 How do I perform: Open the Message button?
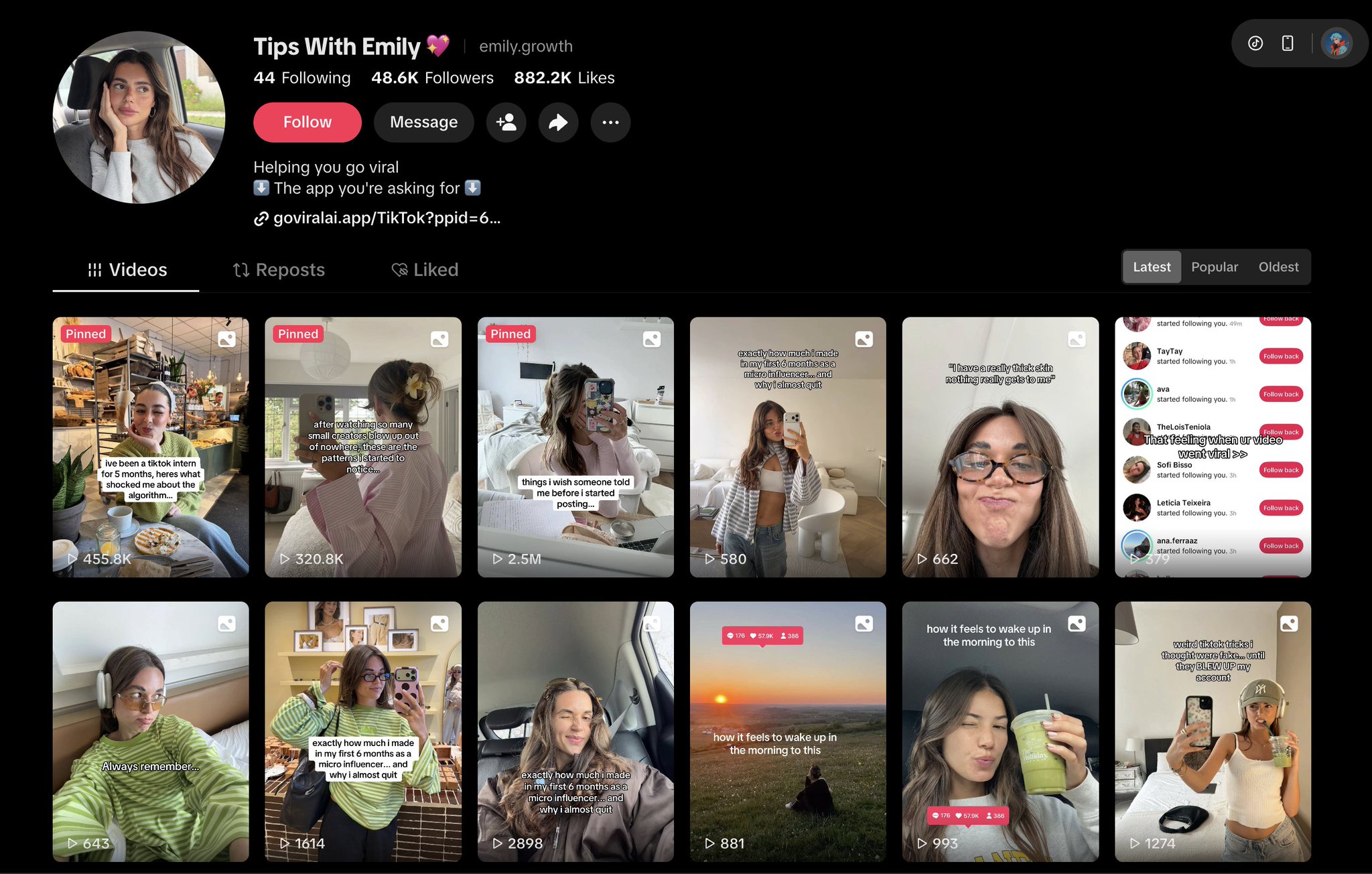point(423,123)
